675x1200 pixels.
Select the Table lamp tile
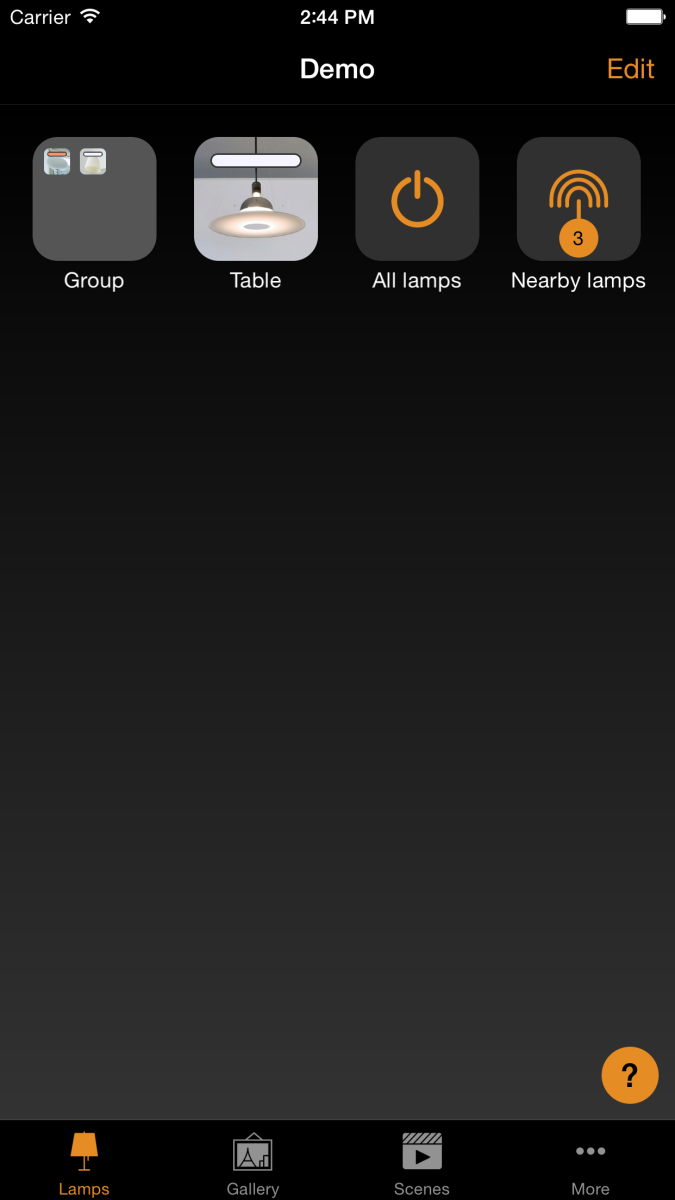point(256,199)
